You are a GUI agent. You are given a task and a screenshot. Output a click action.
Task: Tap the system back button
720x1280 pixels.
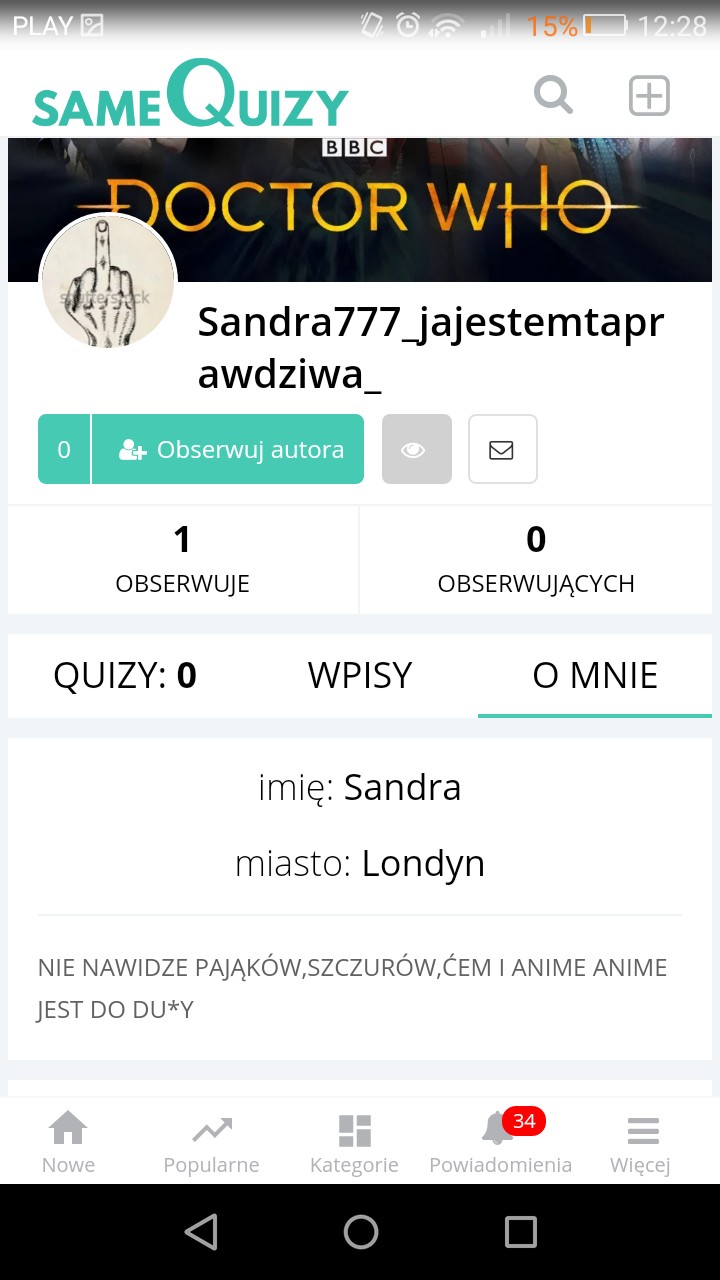click(x=201, y=1232)
